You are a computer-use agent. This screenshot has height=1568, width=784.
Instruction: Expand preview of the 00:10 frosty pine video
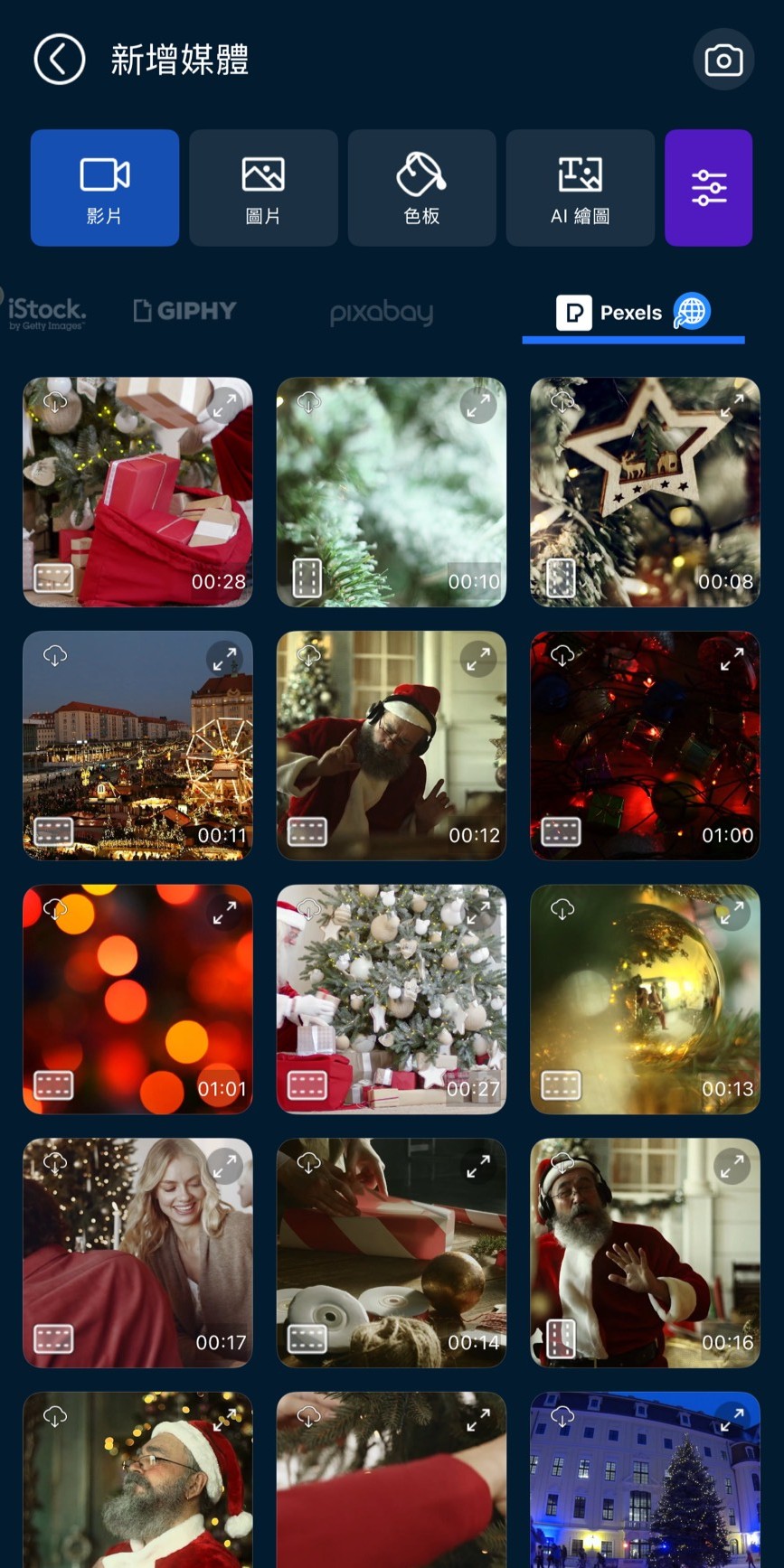[477, 406]
